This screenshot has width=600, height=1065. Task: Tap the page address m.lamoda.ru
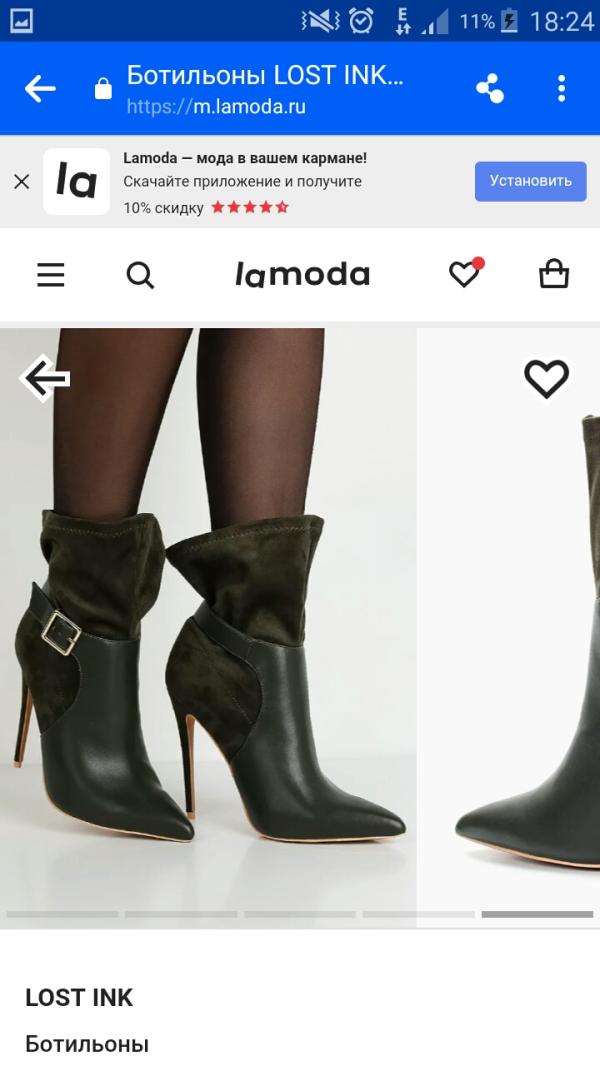(215, 106)
